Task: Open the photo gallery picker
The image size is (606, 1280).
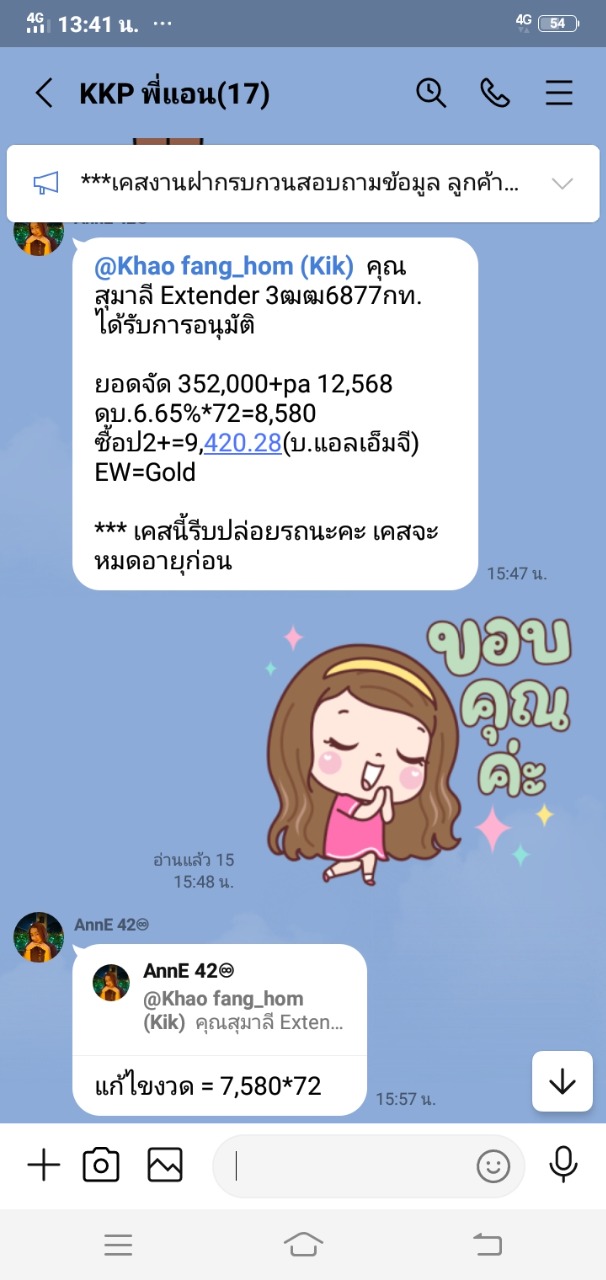Action: [x=165, y=1165]
